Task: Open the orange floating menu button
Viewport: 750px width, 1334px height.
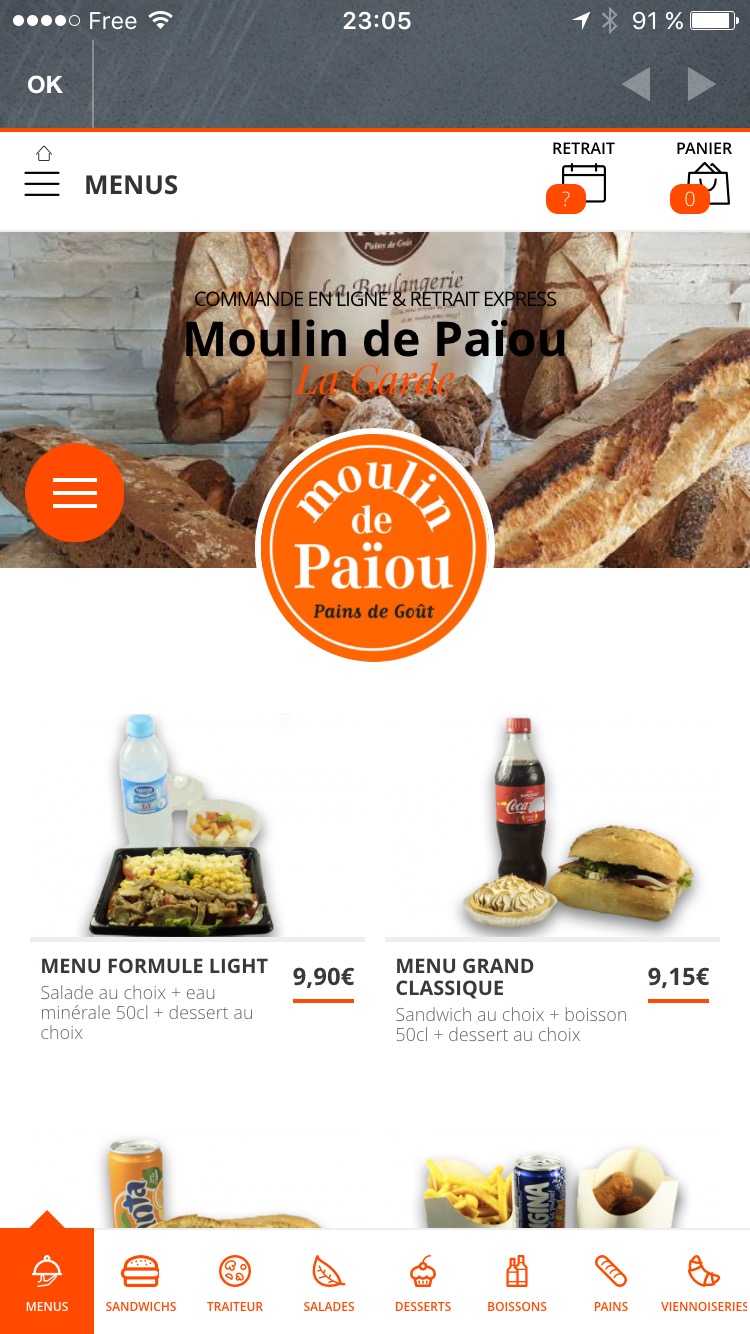Action: 75,493
